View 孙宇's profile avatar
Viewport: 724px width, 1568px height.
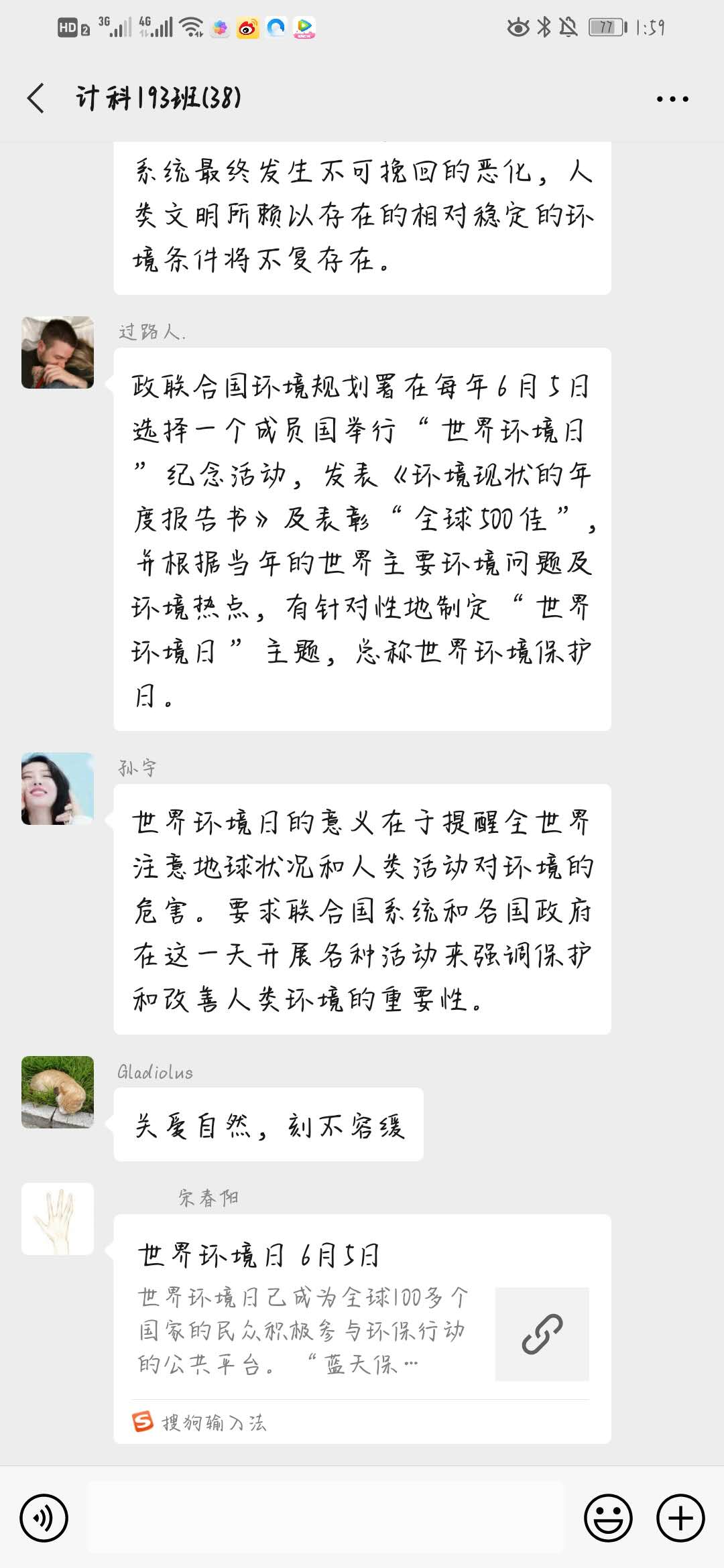[58, 789]
